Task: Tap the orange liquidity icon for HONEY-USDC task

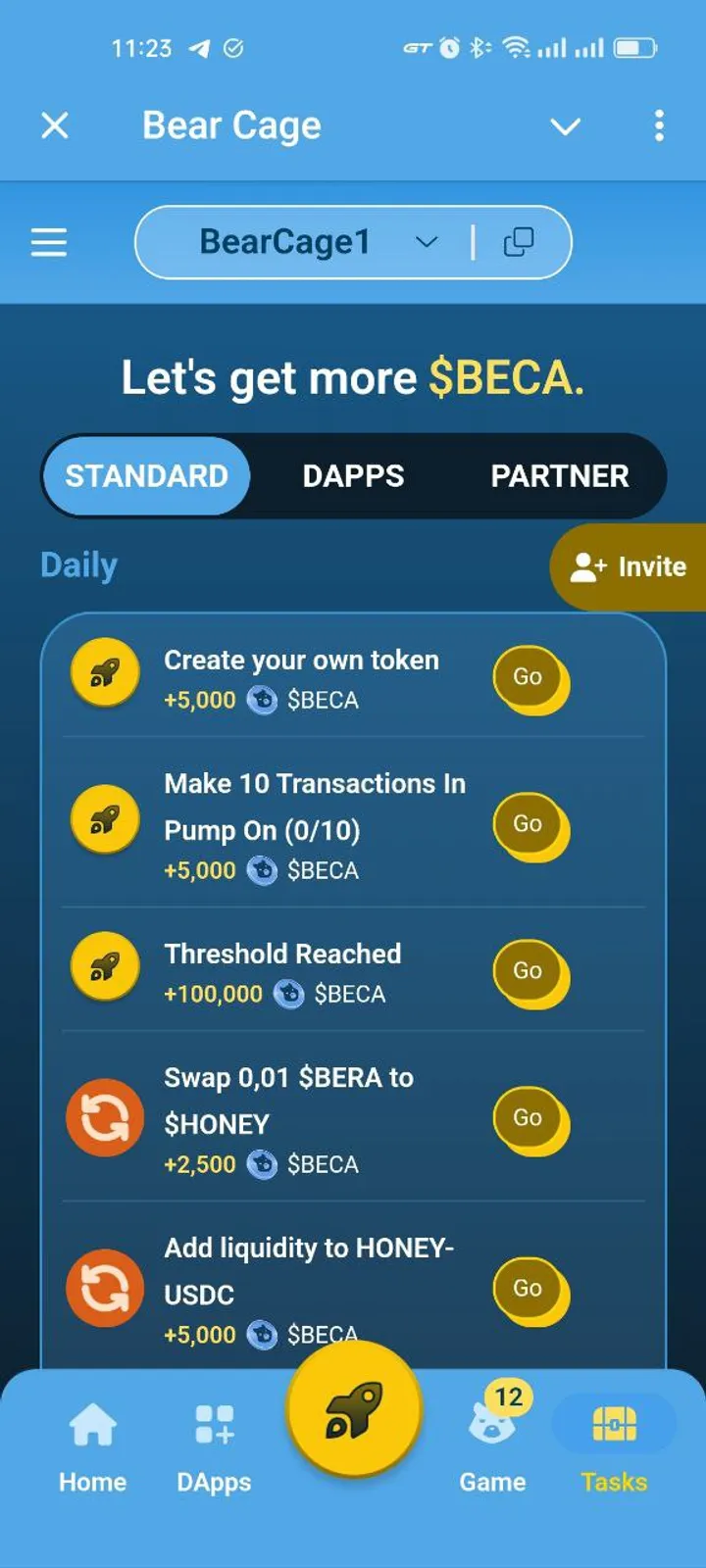Action: click(105, 1288)
